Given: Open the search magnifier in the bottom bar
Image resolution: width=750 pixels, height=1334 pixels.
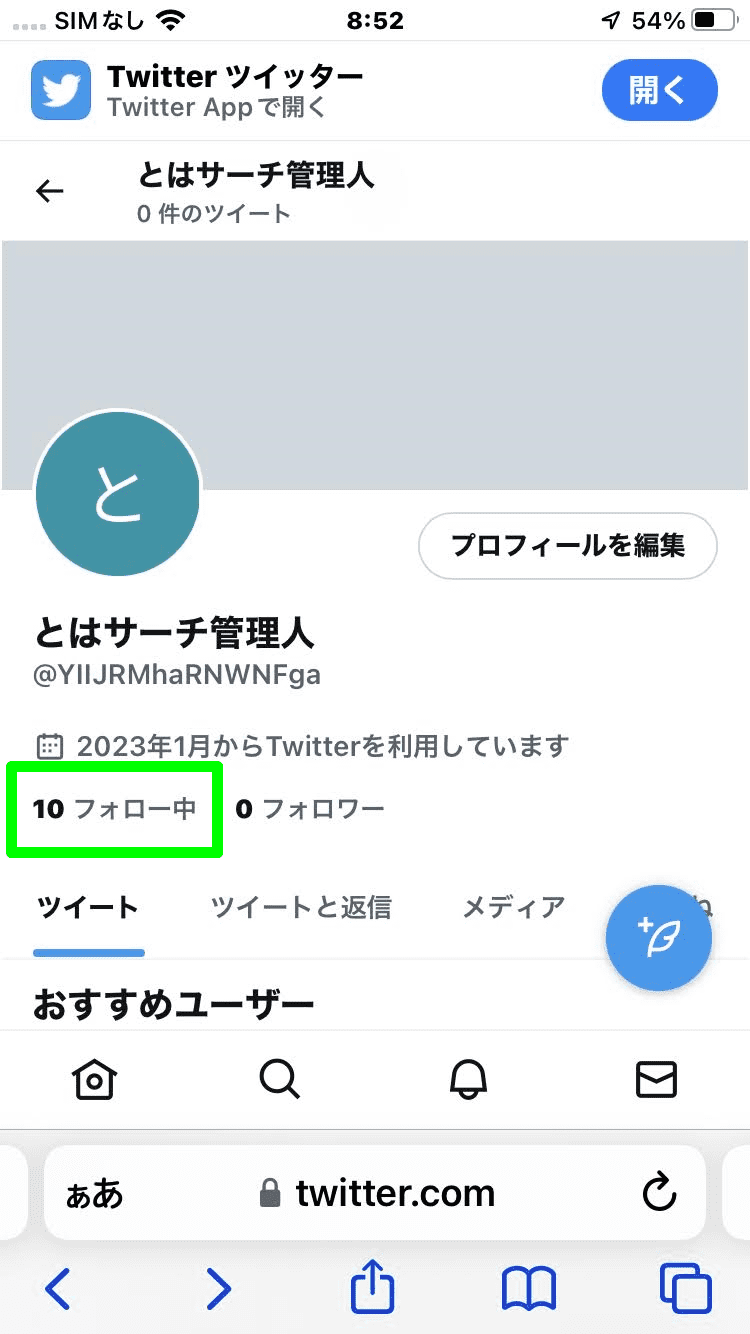Looking at the screenshot, I should tap(280, 1079).
